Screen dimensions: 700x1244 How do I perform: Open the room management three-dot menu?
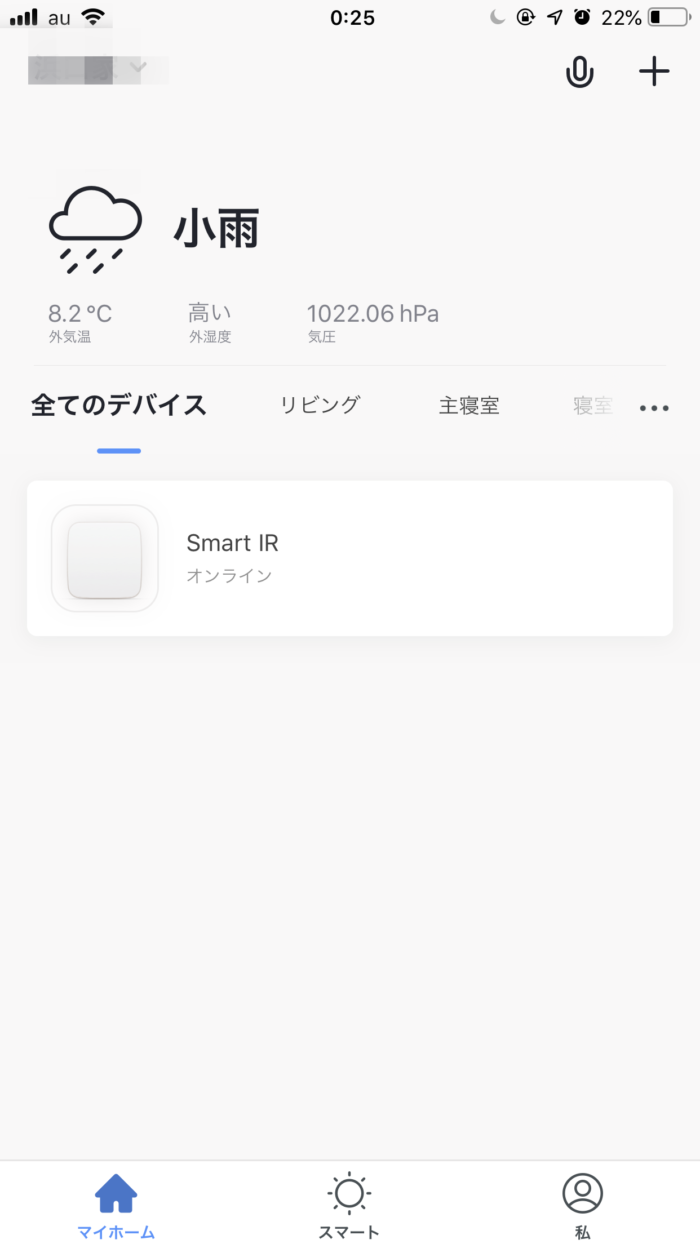(654, 408)
